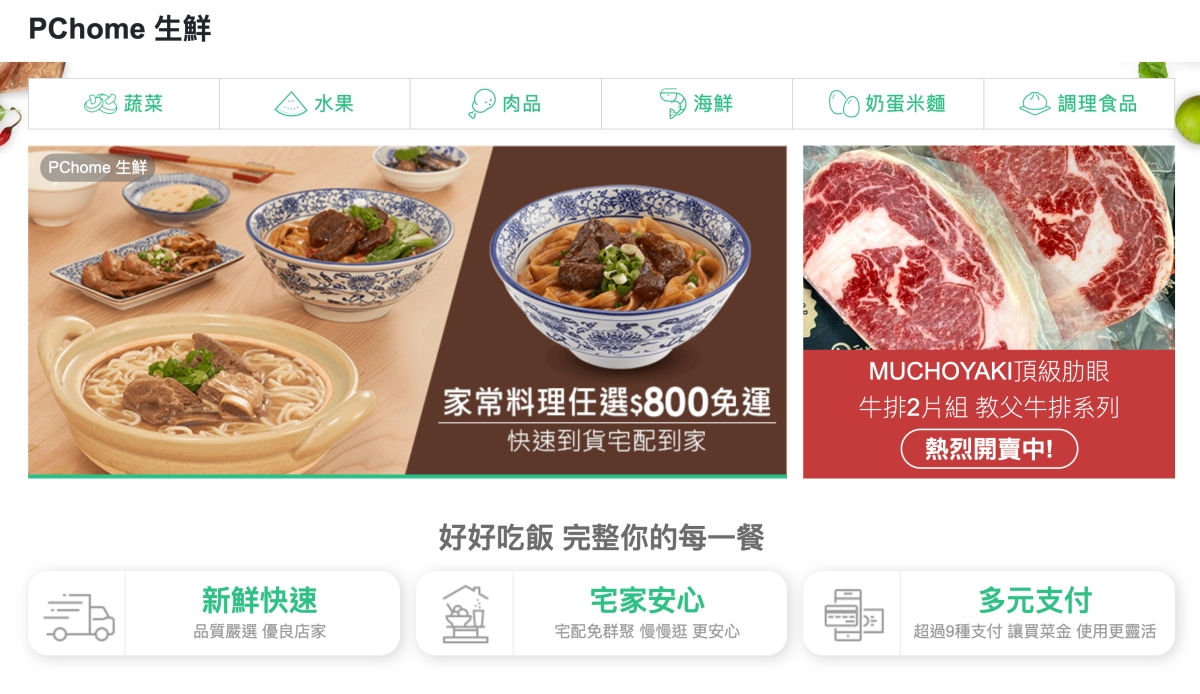
Task: Open the 家常料理任選$800免運 banner
Action: [407, 311]
